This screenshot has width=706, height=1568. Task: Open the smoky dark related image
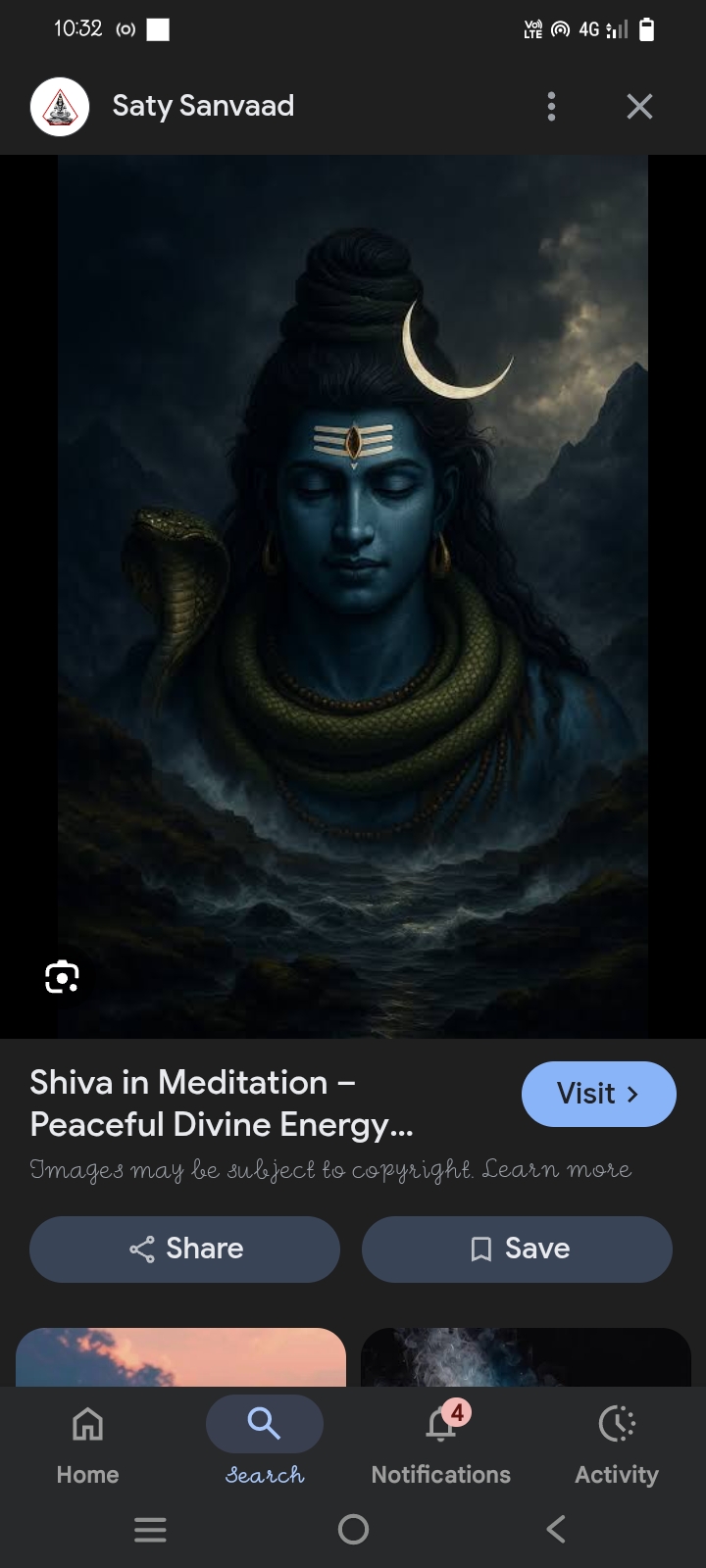click(x=526, y=1357)
